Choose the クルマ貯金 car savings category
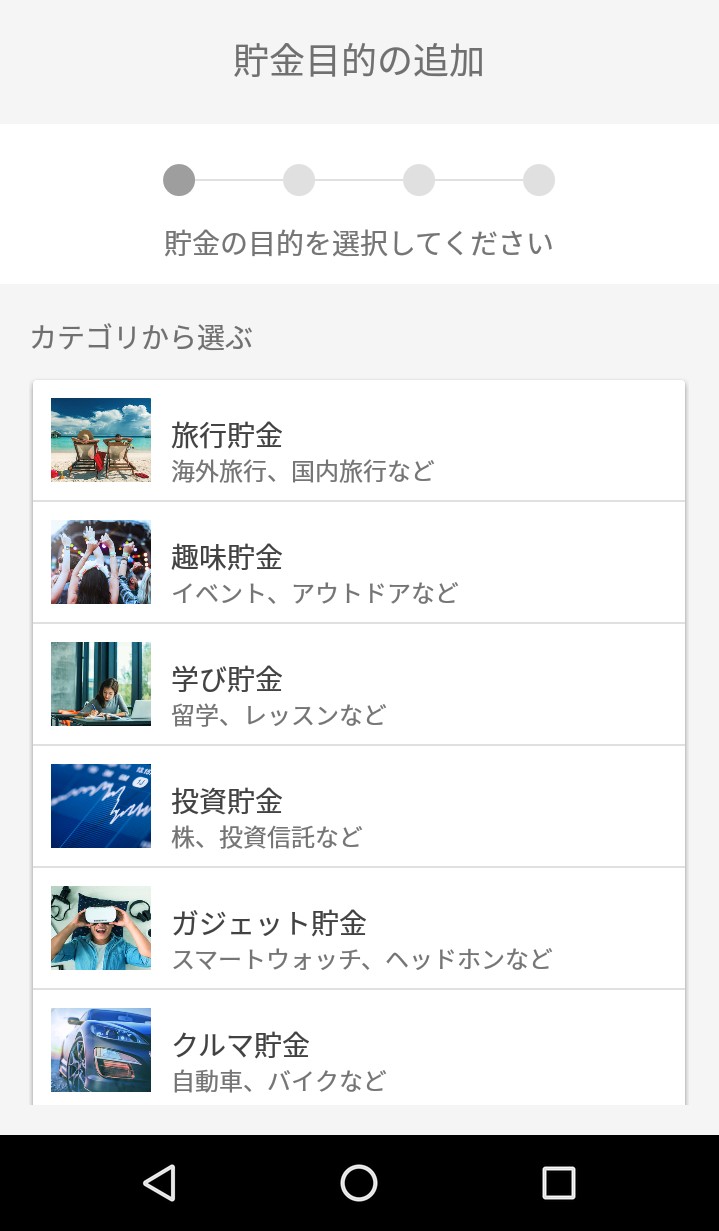The width and height of the screenshot is (719, 1231). click(358, 1050)
